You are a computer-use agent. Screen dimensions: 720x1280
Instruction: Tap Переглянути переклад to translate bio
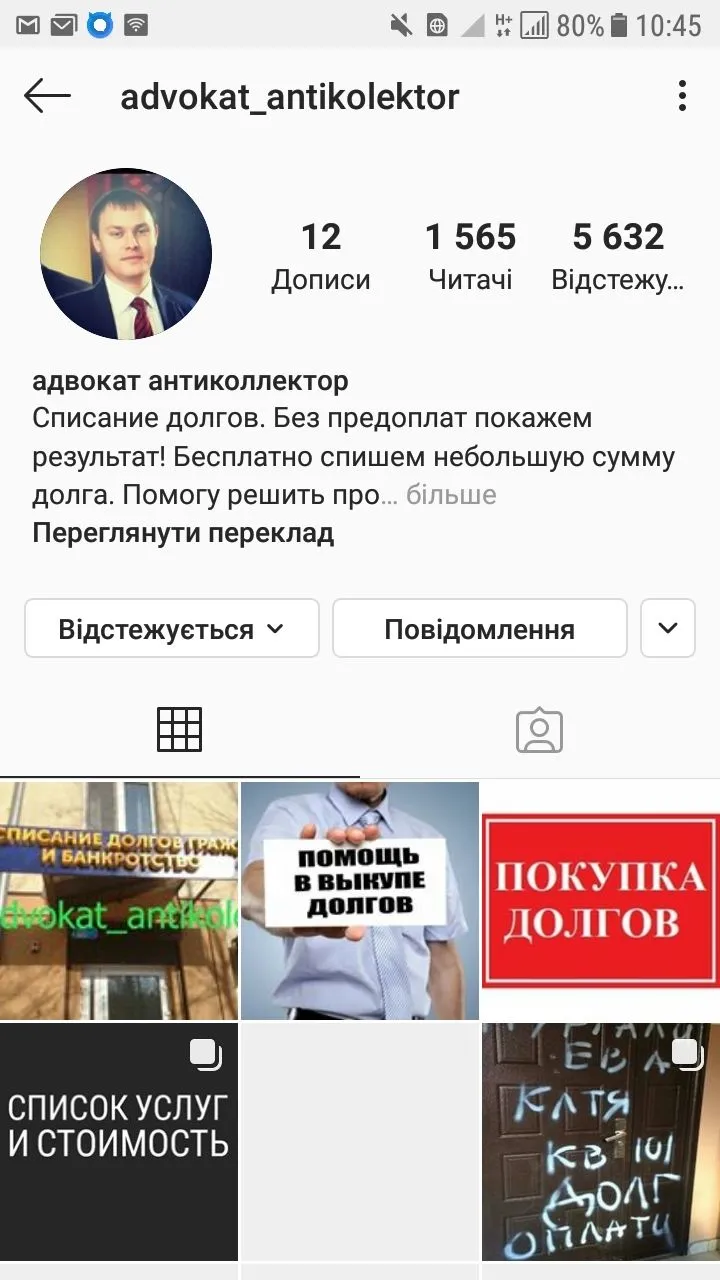pos(183,533)
